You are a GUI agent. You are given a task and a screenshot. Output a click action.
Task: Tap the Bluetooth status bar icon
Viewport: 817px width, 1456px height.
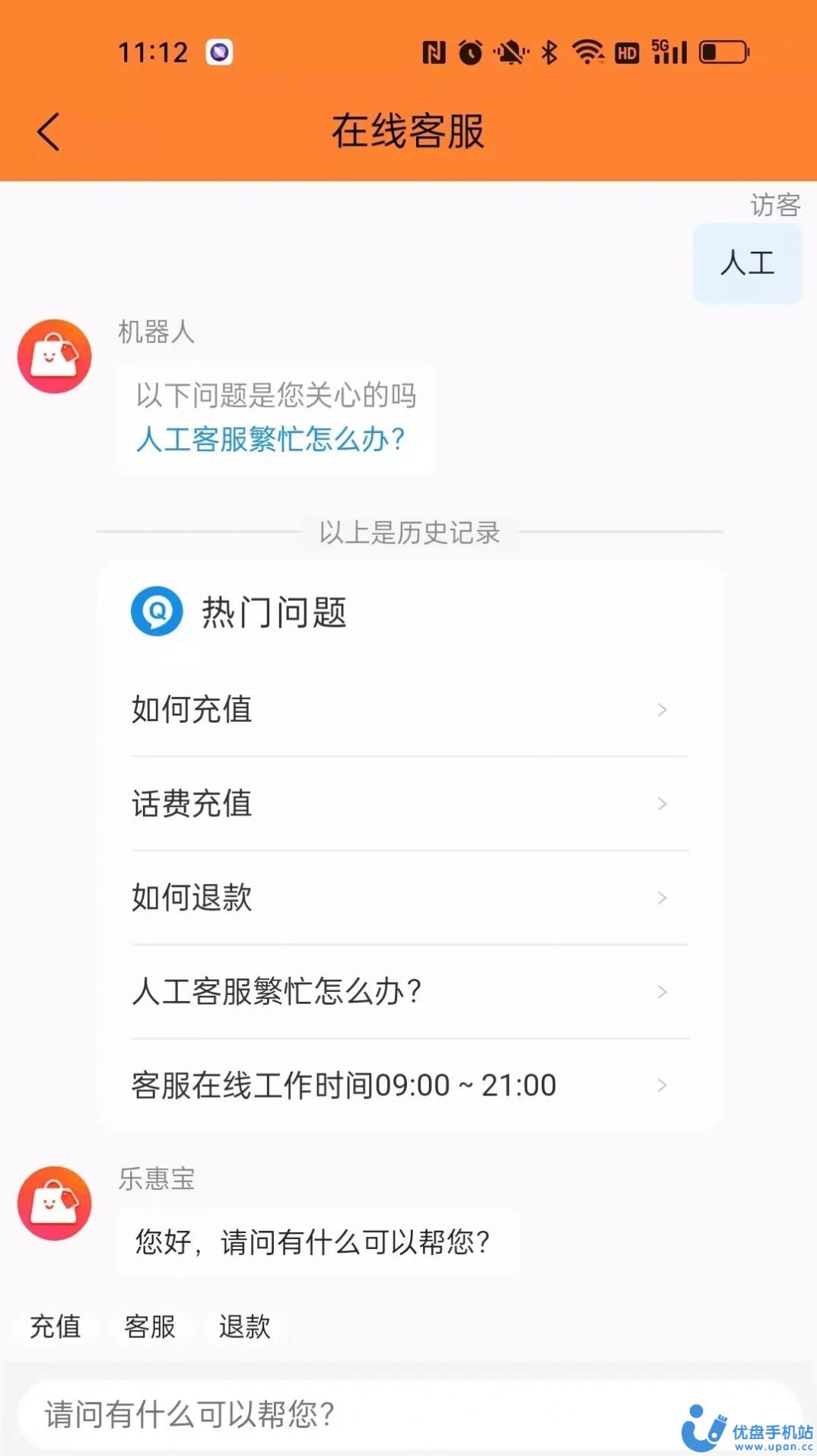tap(549, 52)
